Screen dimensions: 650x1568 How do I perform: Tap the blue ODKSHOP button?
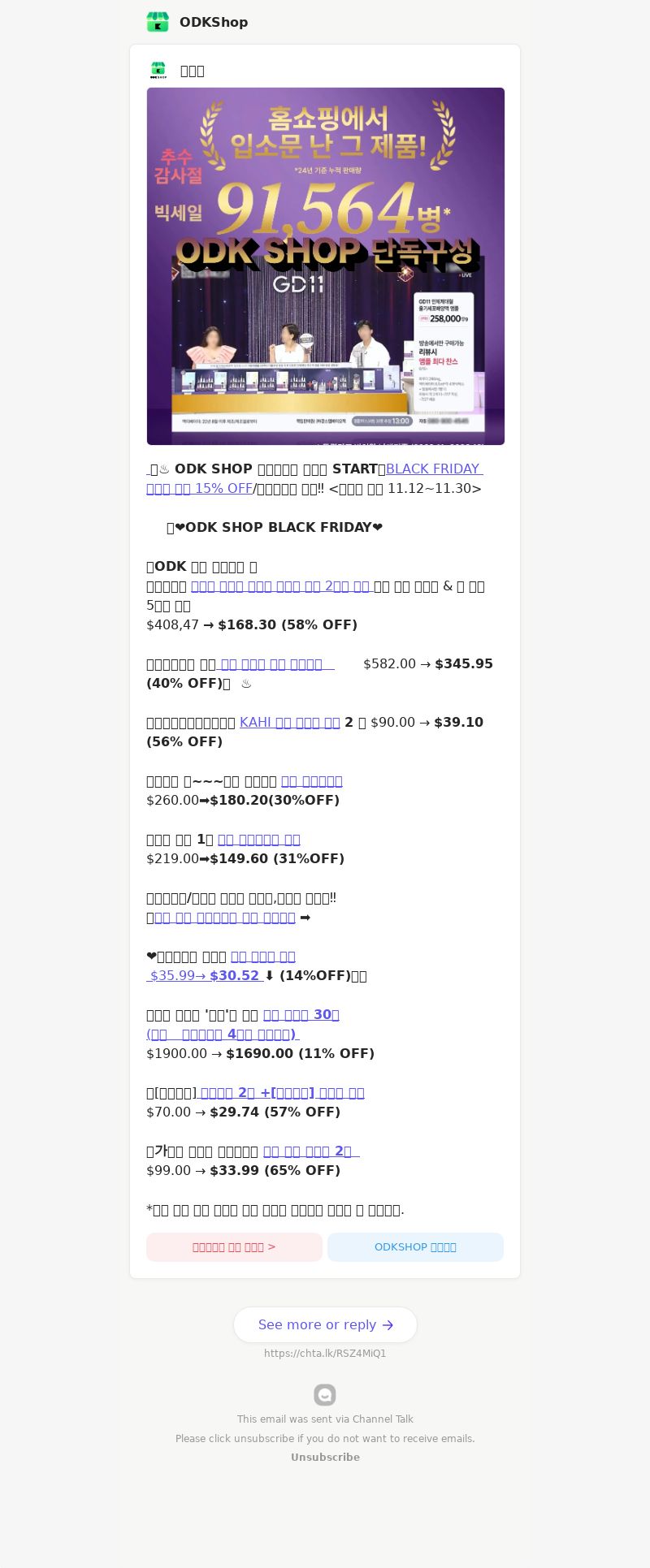tap(415, 1247)
